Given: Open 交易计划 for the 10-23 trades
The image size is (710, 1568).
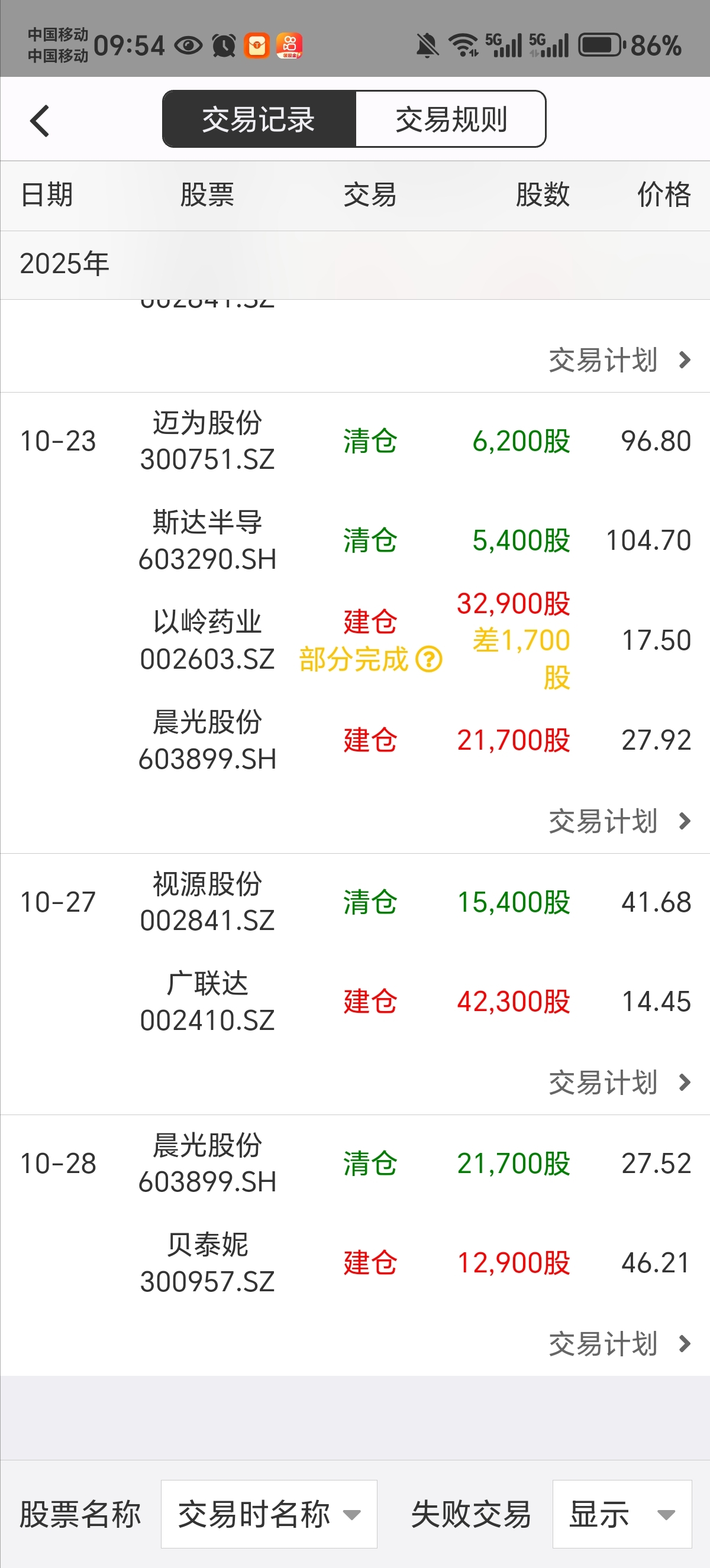Looking at the screenshot, I should pos(619,821).
